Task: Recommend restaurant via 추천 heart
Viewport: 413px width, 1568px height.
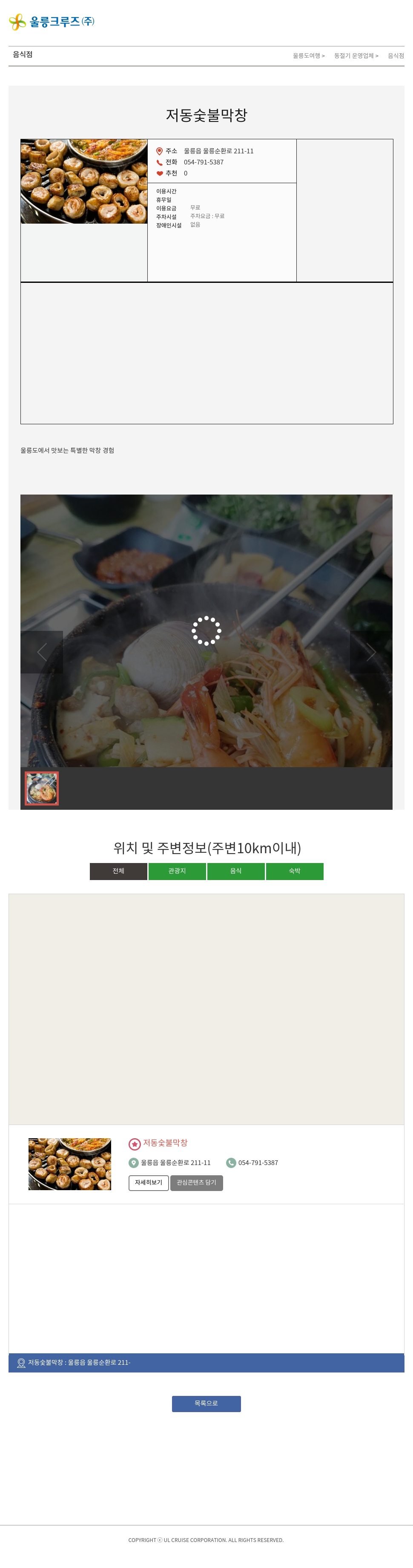Action: [x=160, y=173]
